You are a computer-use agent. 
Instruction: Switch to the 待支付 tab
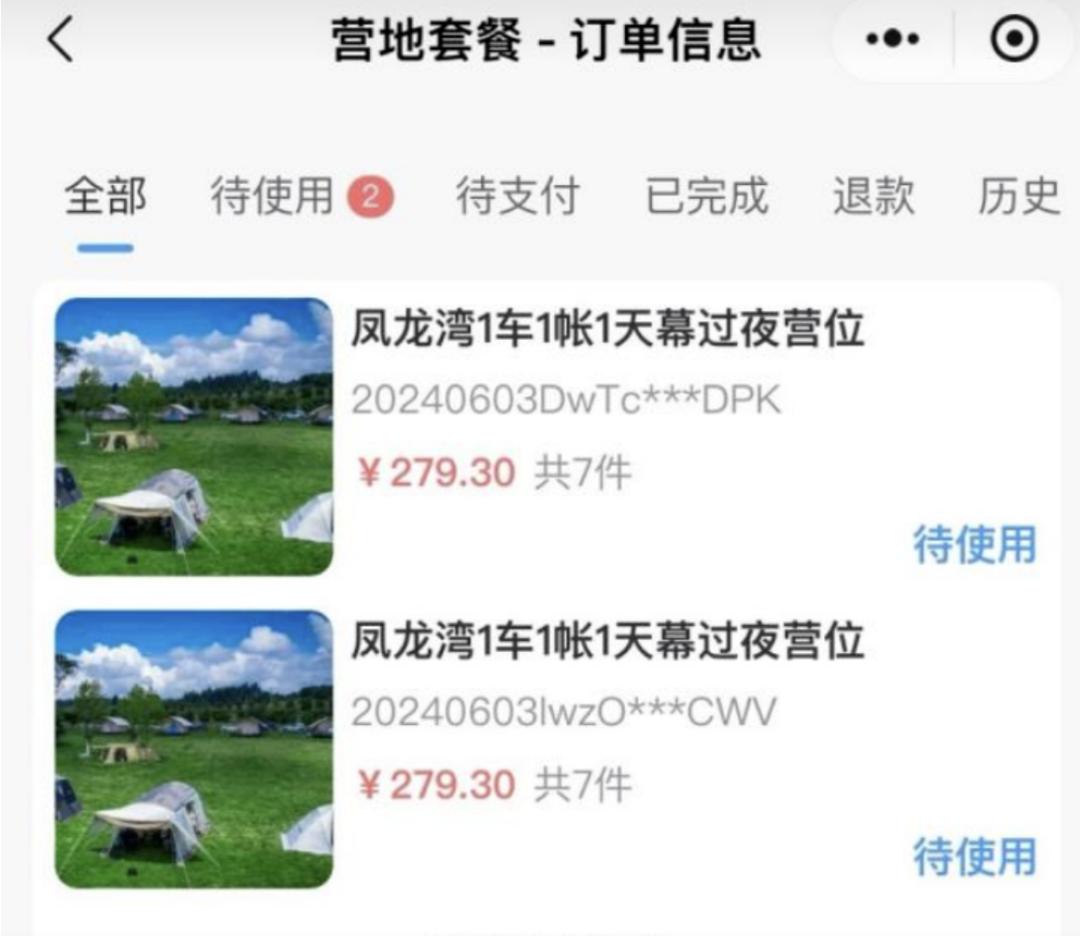point(517,196)
